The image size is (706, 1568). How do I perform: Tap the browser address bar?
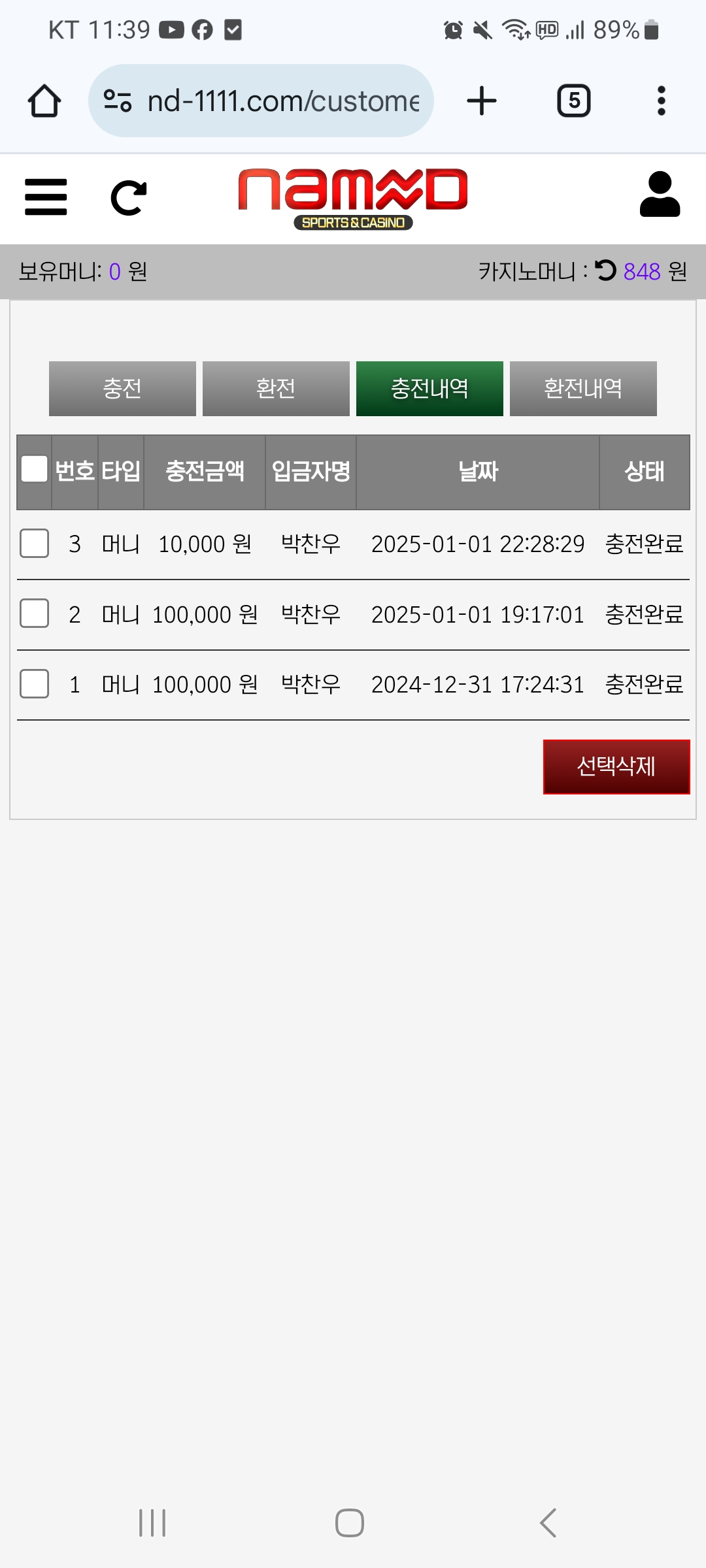(261, 101)
